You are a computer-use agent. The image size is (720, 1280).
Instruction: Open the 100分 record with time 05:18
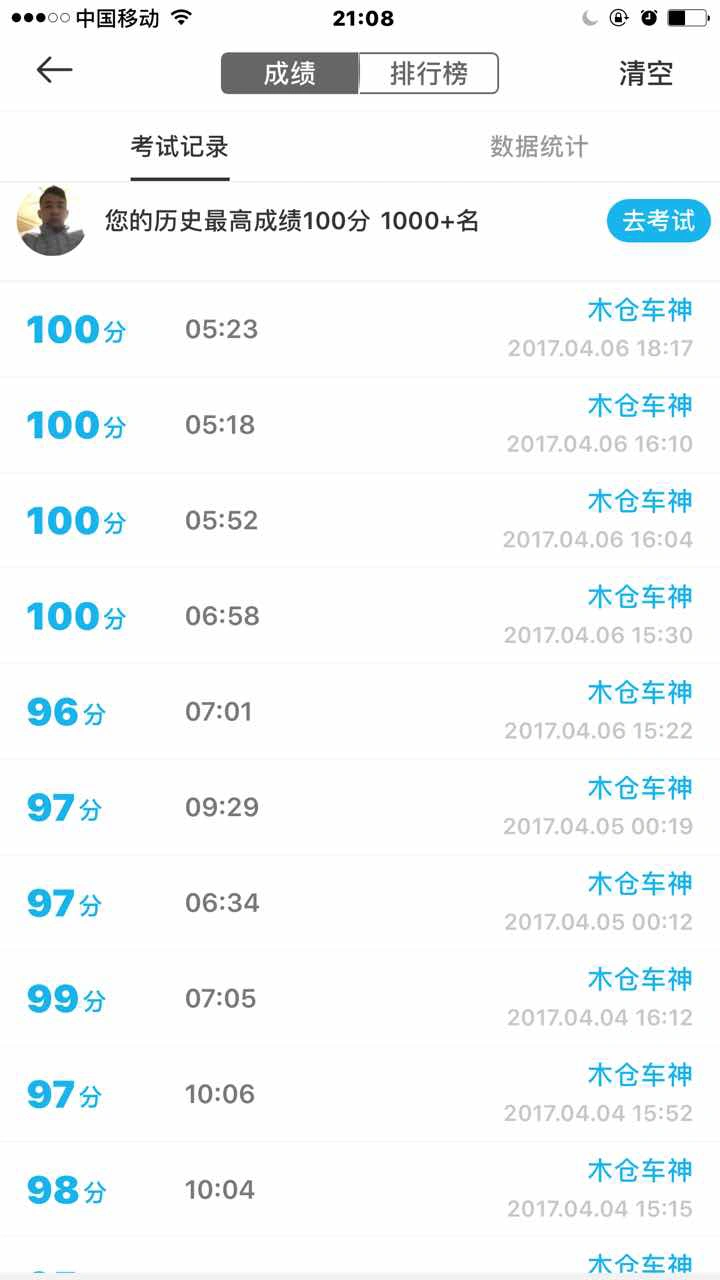(360, 425)
